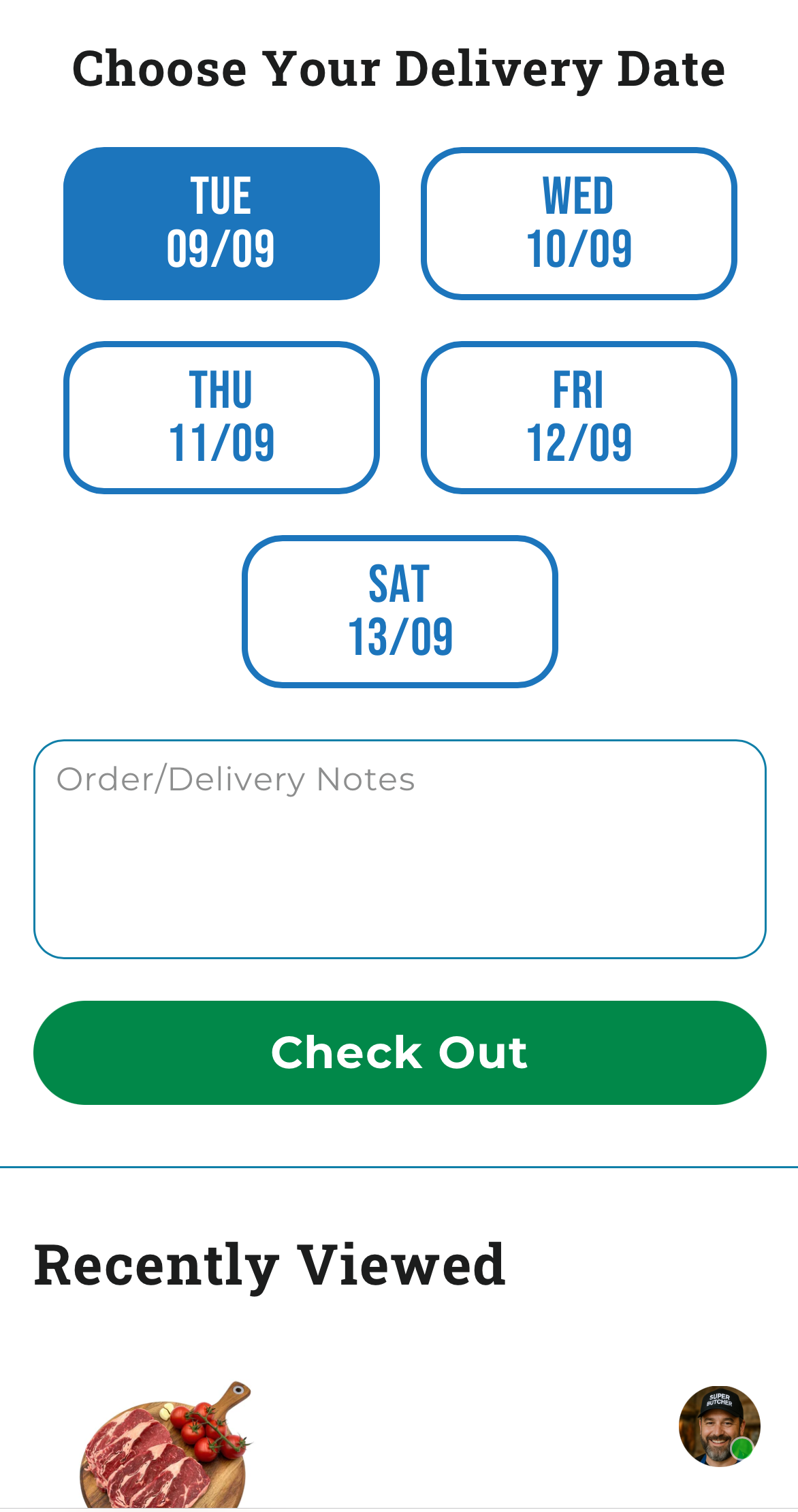
Task: Focus the Order/Delivery Notes field
Action: 400,849
